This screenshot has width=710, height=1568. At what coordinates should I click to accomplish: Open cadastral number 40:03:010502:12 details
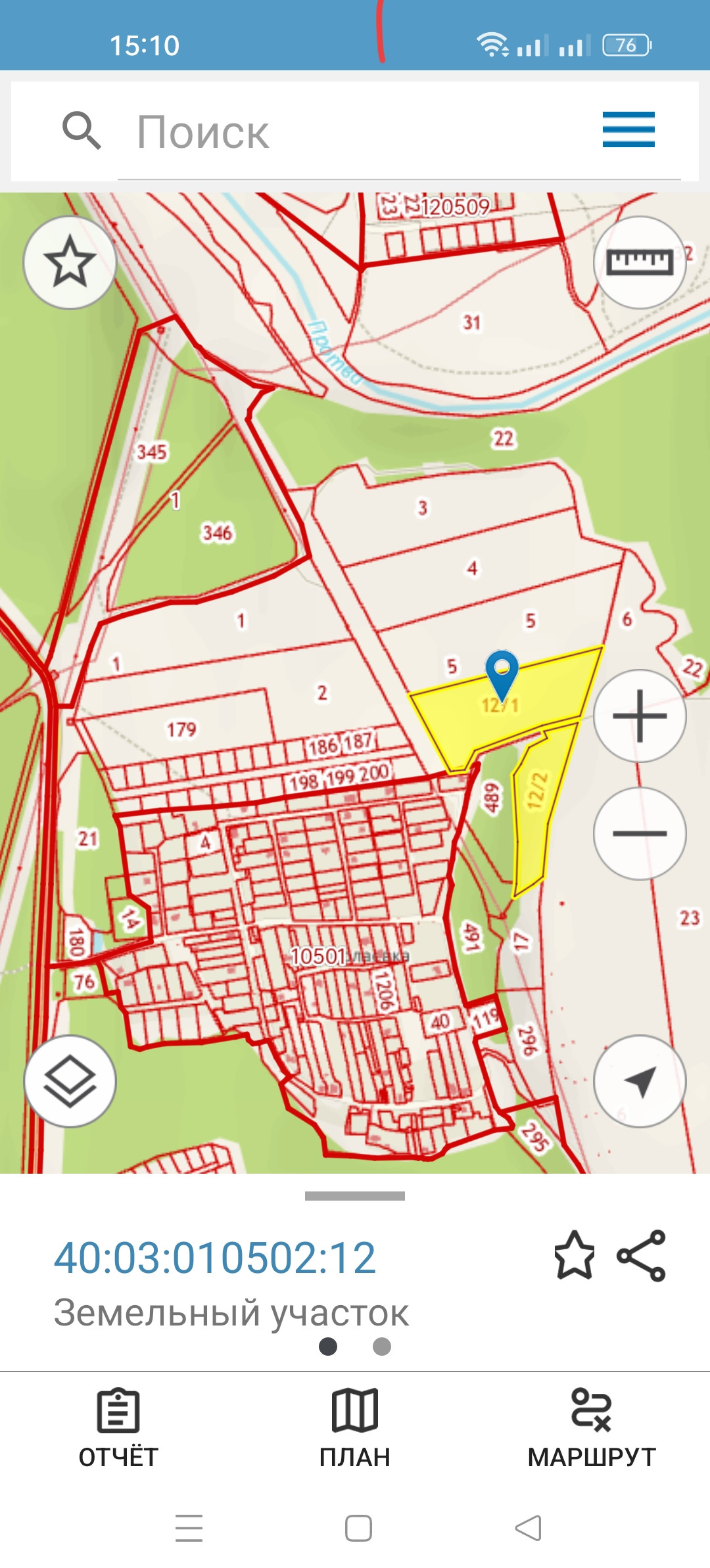215,1258
